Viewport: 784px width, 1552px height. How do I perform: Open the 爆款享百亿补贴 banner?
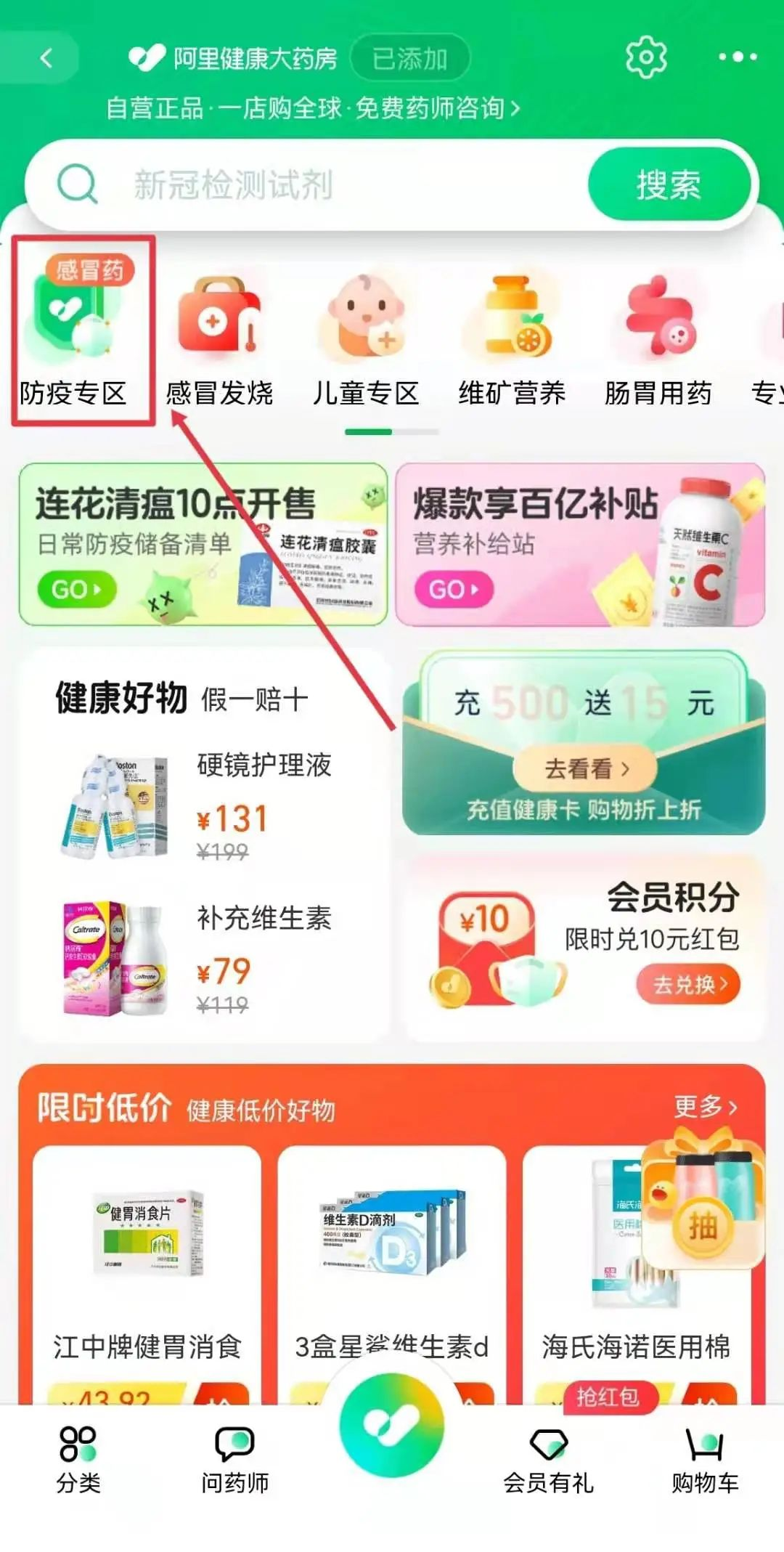click(579, 545)
